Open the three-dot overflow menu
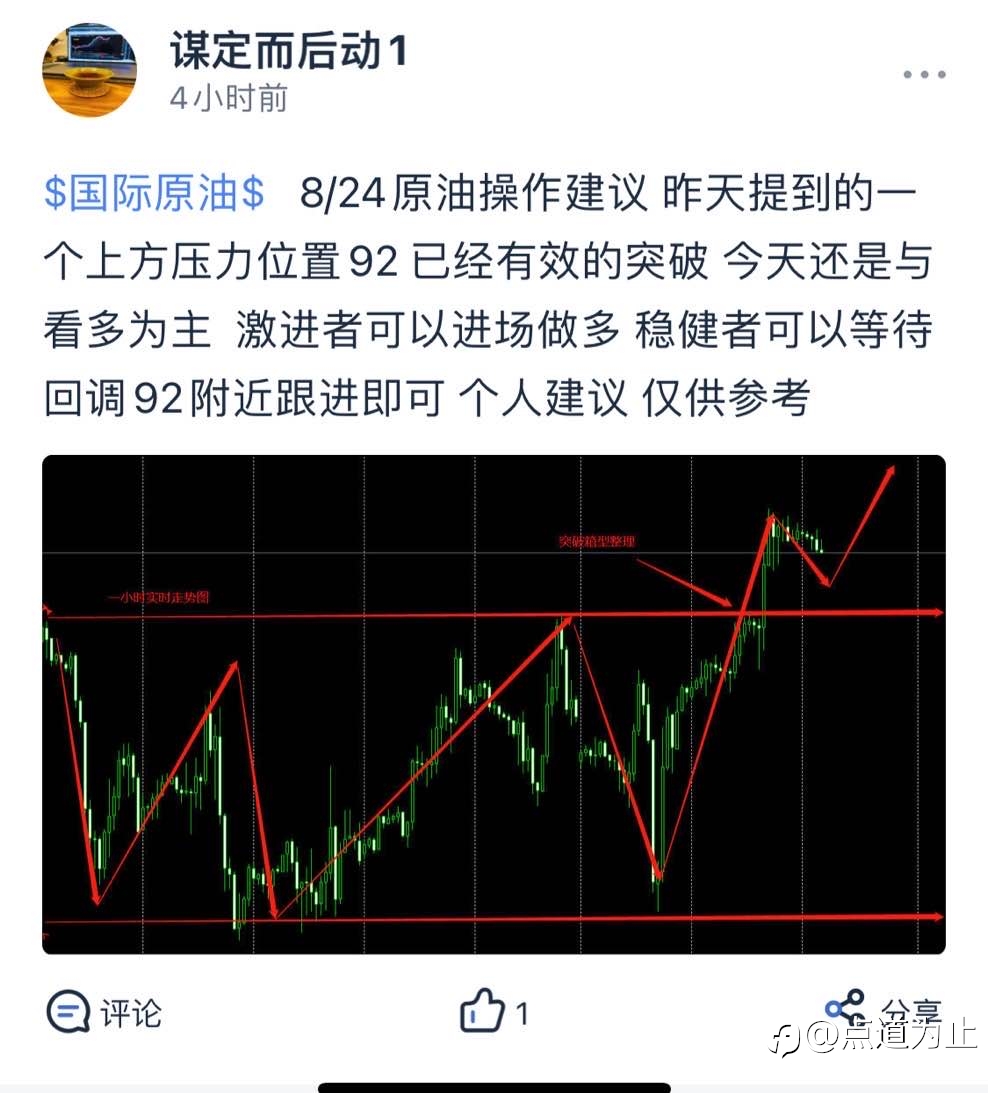988x1093 pixels. tap(924, 75)
